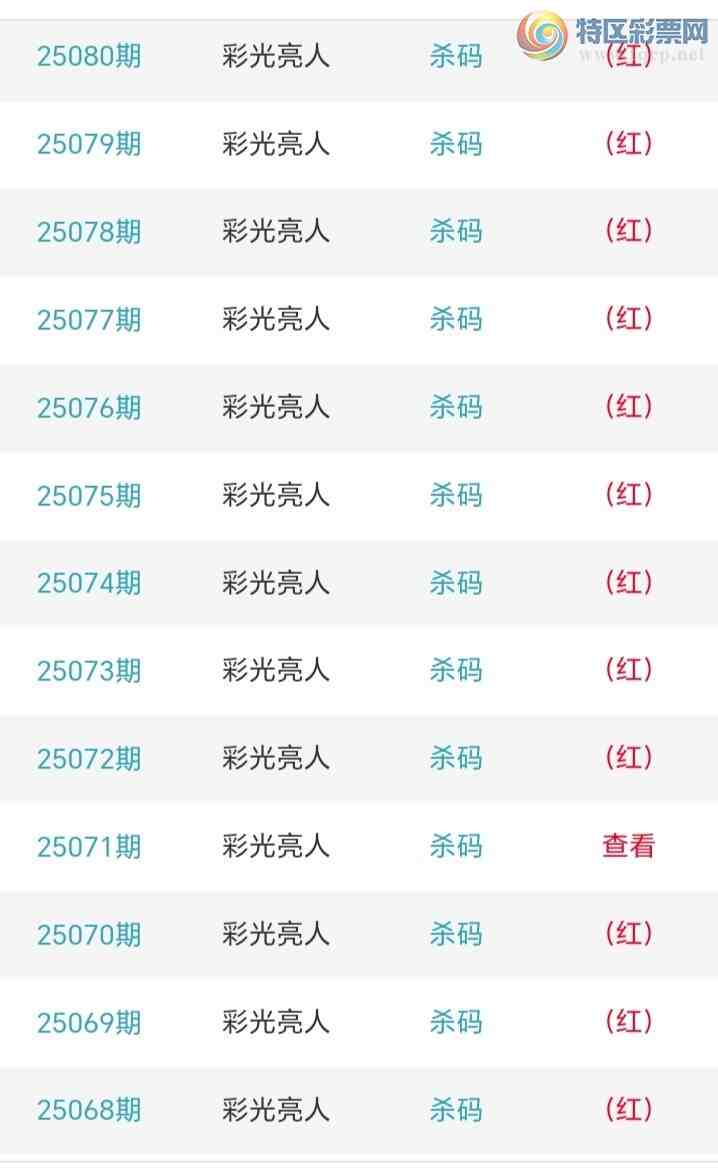This screenshot has height=1175, width=718.
Task: Open the 25075期 彩光亮人 entry
Action: 275,495
